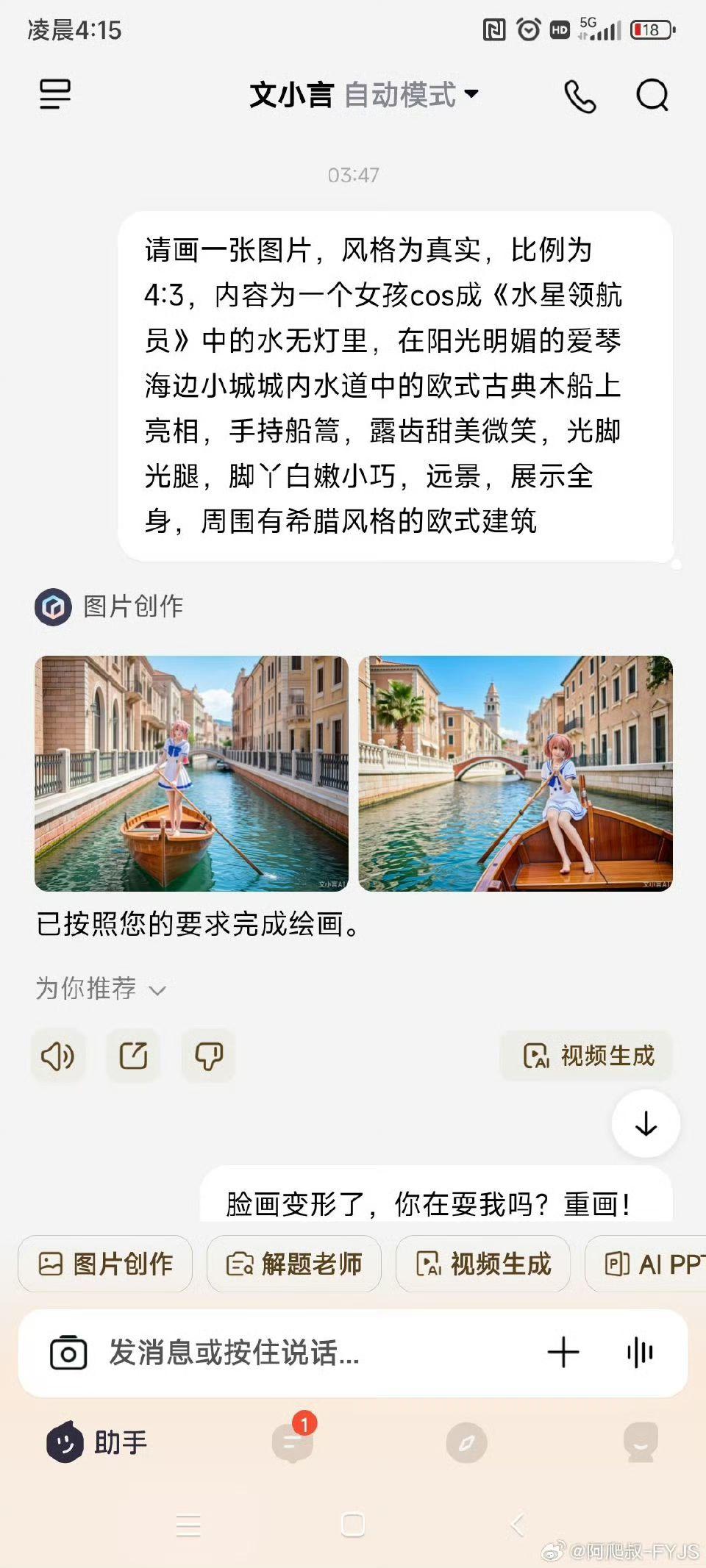Viewport: 706px width, 1568px height.
Task: Select the 解题老师 shortcut chip
Action: point(294,1264)
